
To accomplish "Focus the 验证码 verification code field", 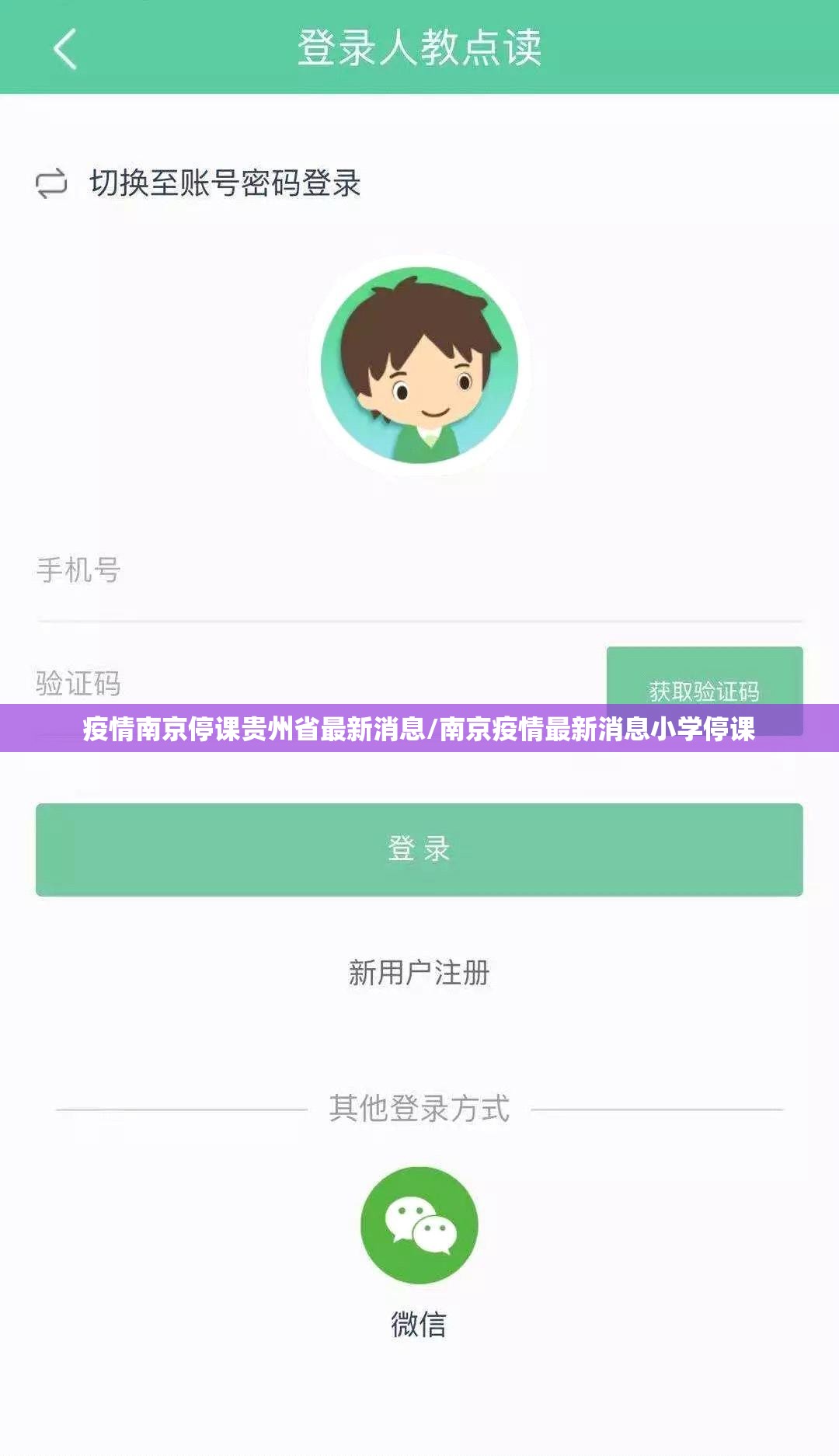I will [233, 684].
